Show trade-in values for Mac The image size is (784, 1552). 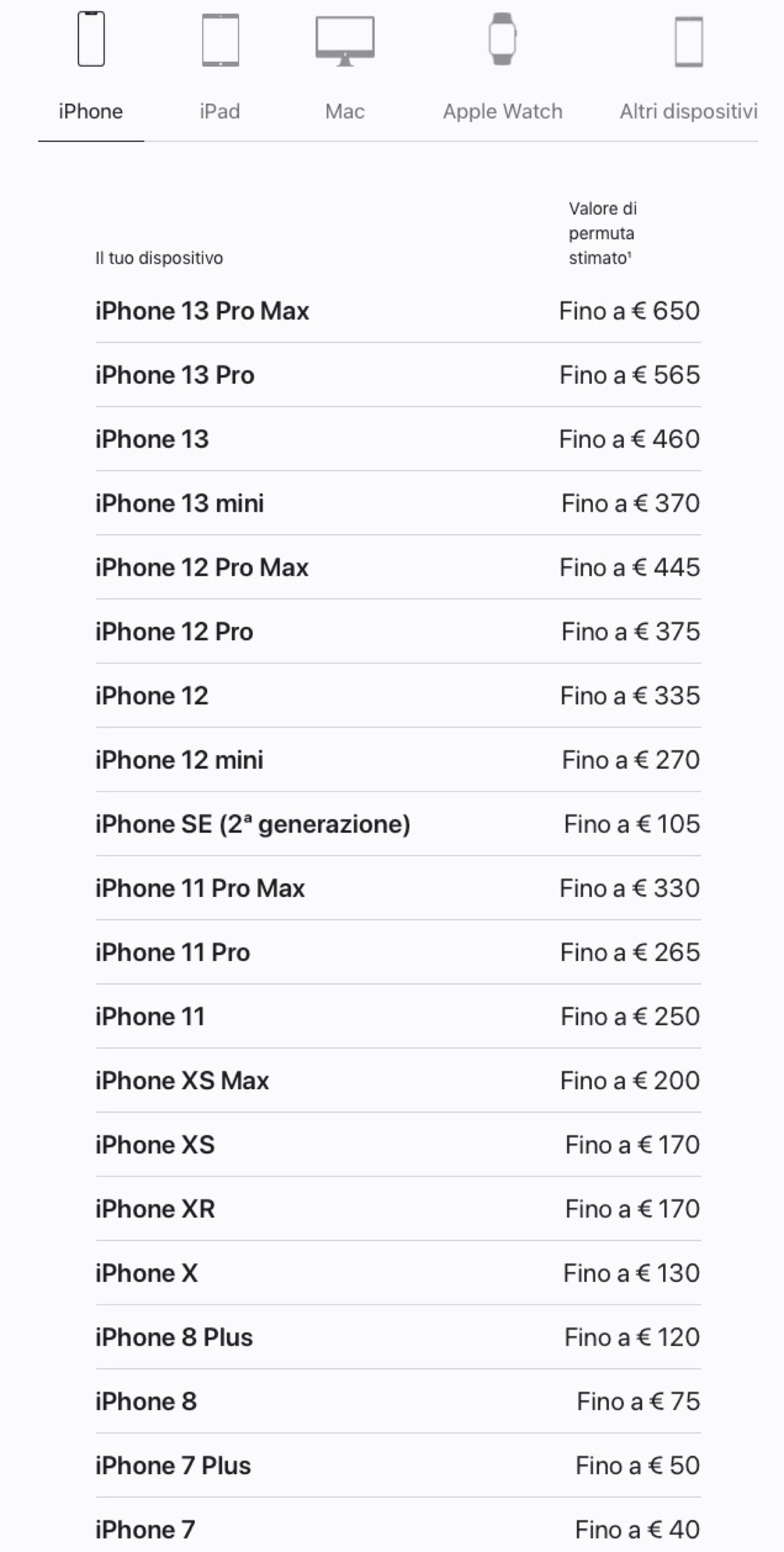[x=345, y=72]
